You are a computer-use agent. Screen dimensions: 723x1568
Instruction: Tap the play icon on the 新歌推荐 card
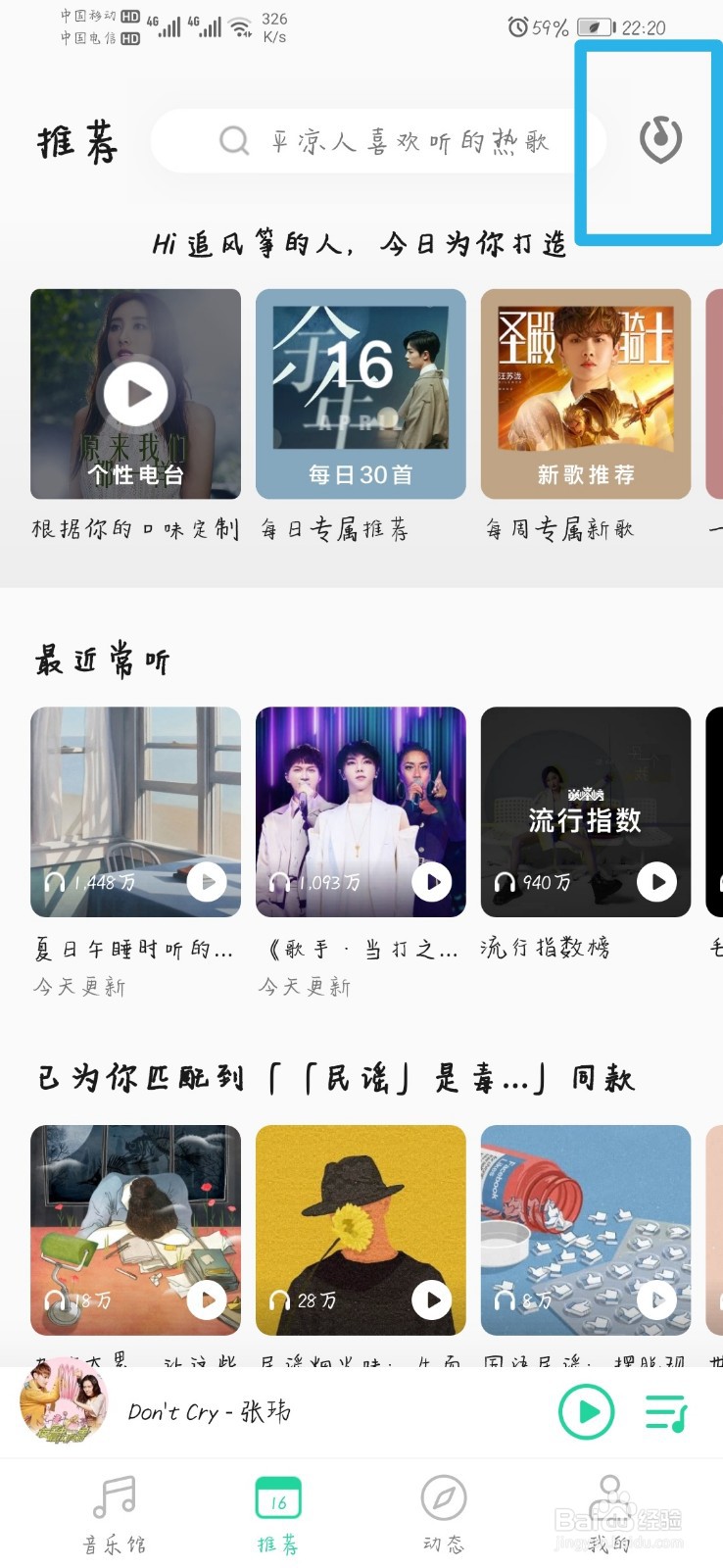click(x=585, y=394)
